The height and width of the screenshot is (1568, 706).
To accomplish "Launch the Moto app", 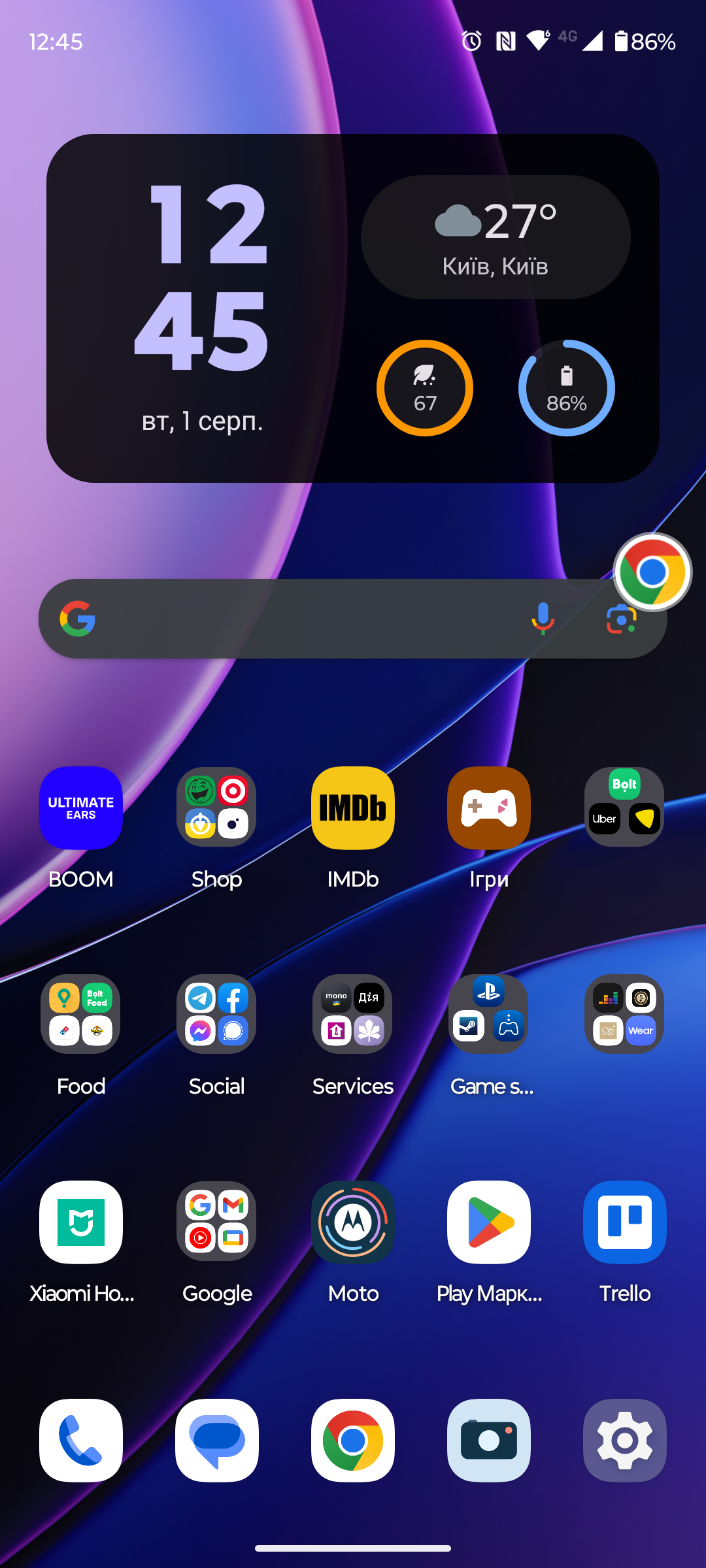I will [x=353, y=1222].
